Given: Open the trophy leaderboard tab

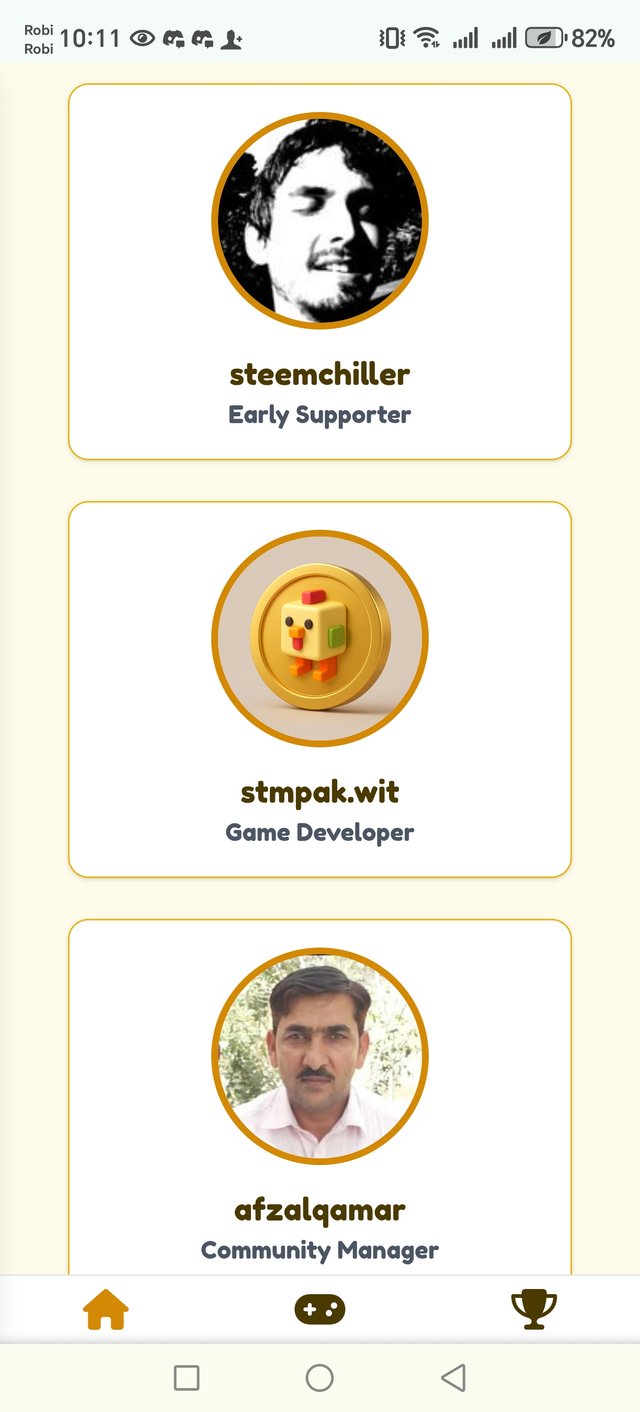Looking at the screenshot, I should tap(533, 1308).
